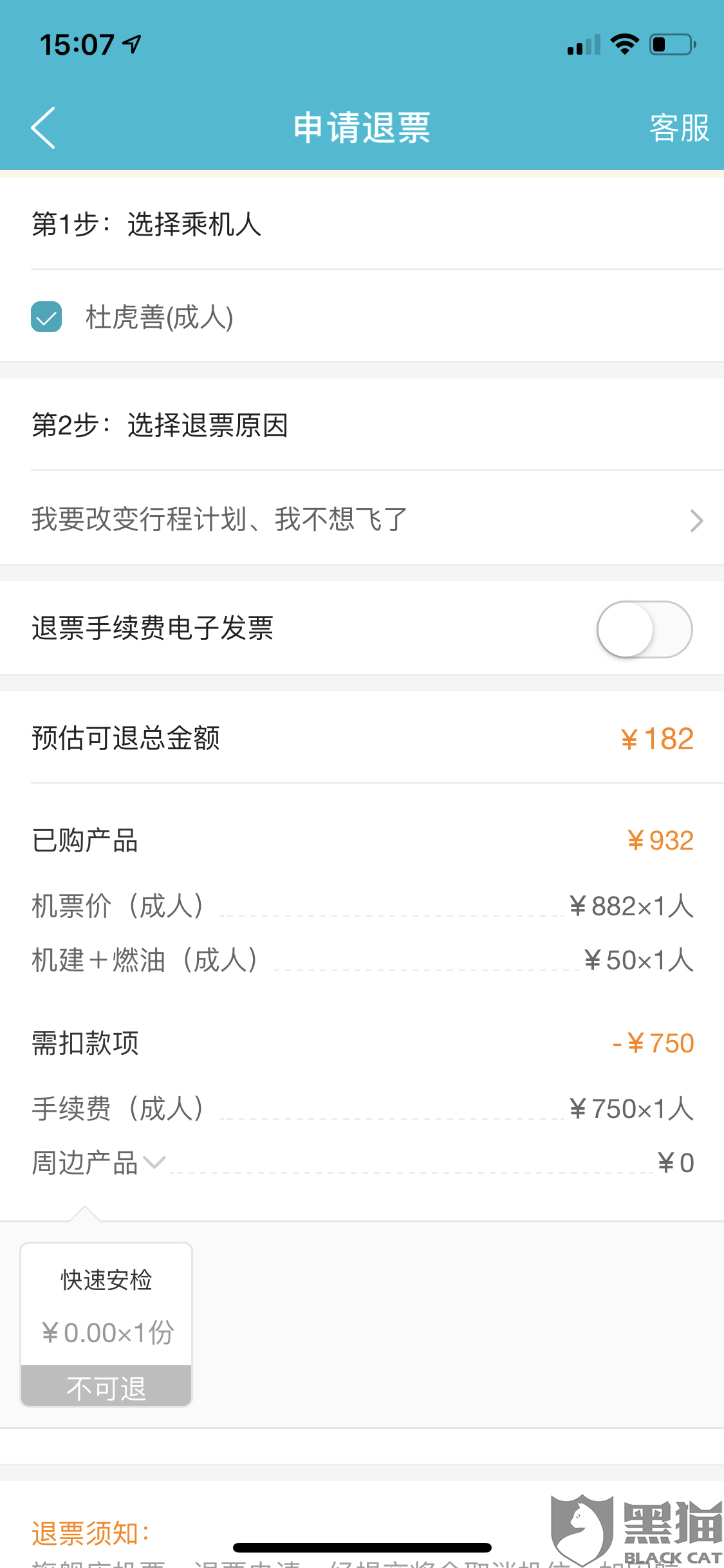Uncheck passenger 杜虎善(成人)
The width and height of the screenshot is (724, 1568).
coord(46,317)
